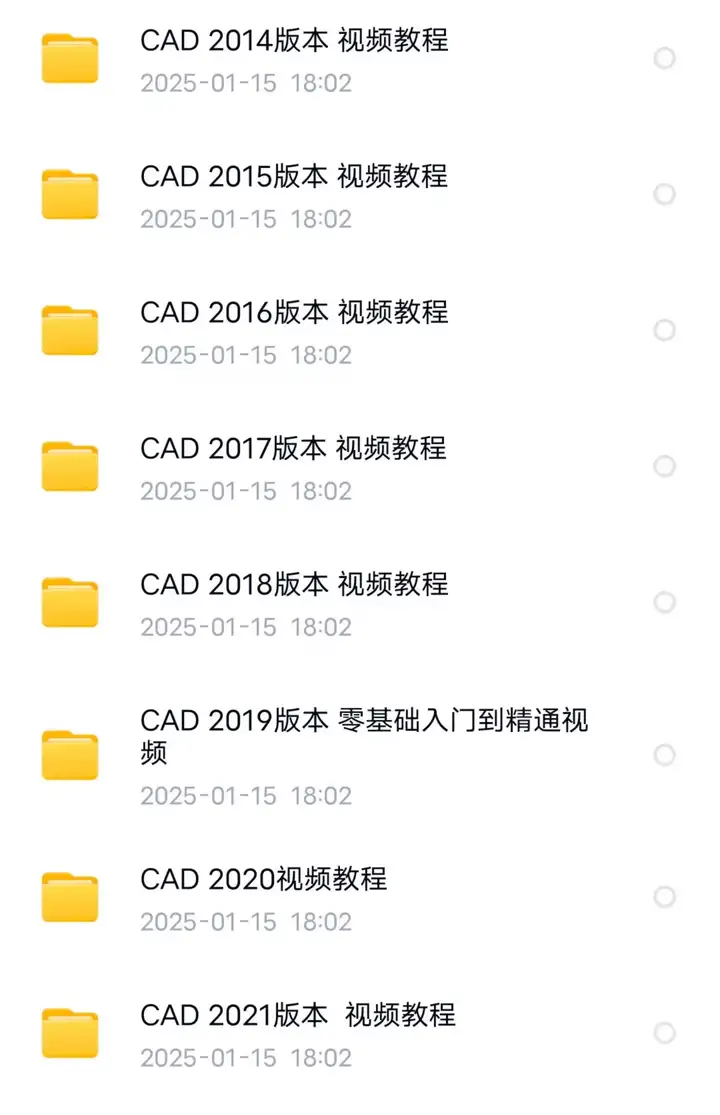Tap the name CAD 2020视频教程
The width and height of the screenshot is (720, 1115).
click(266, 880)
